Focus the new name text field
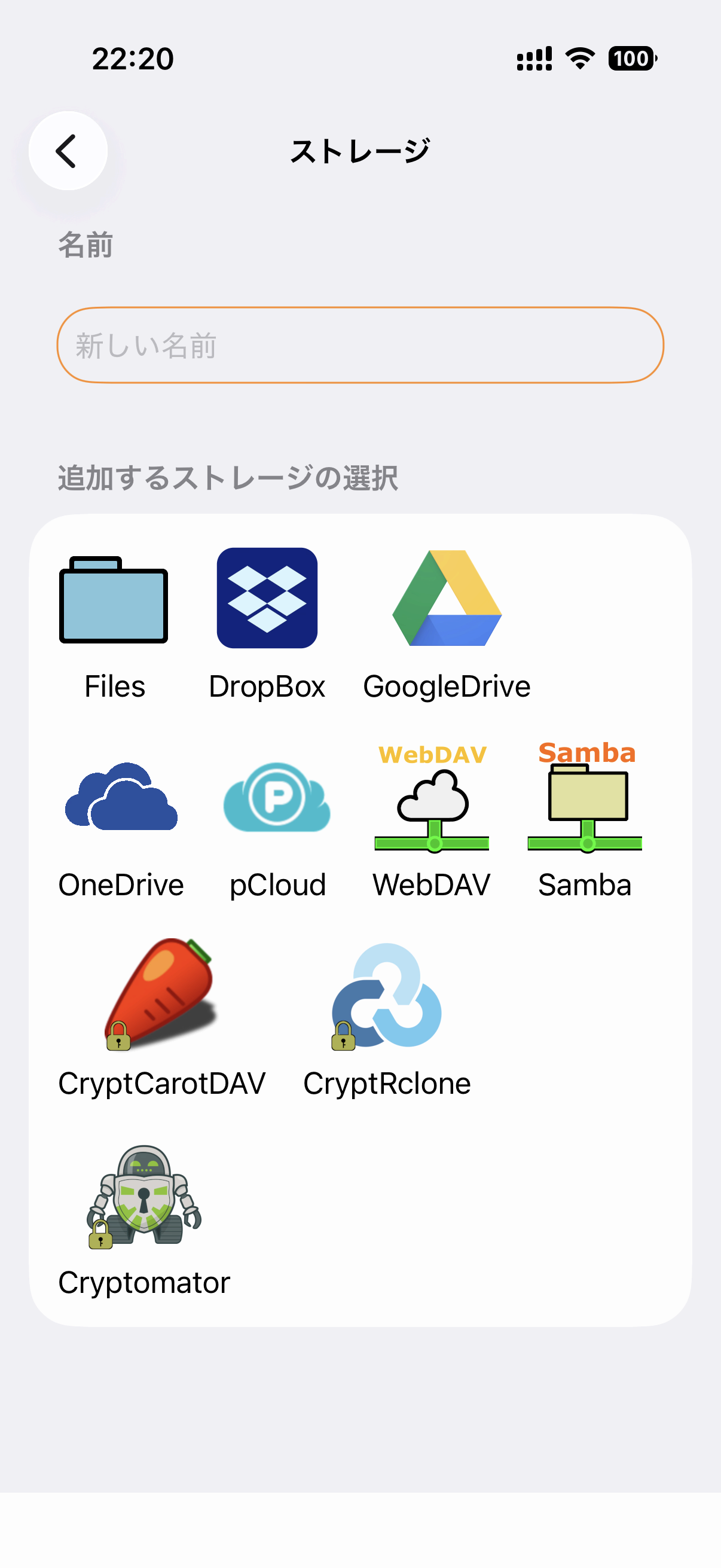This screenshot has width=721, height=1568. pyautogui.click(x=360, y=345)
